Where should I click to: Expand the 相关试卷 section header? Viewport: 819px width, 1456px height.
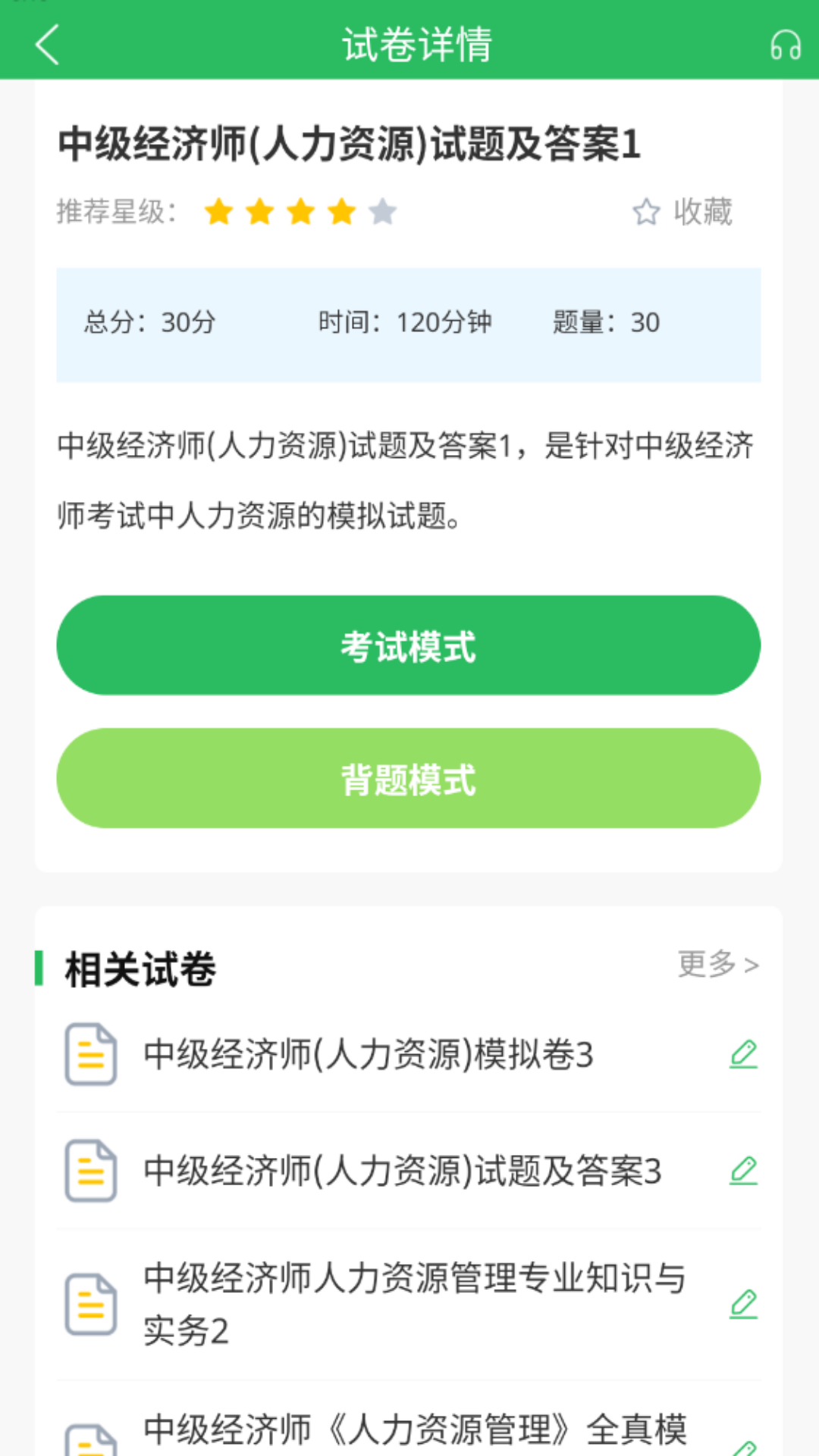click(x=139, y=964)
